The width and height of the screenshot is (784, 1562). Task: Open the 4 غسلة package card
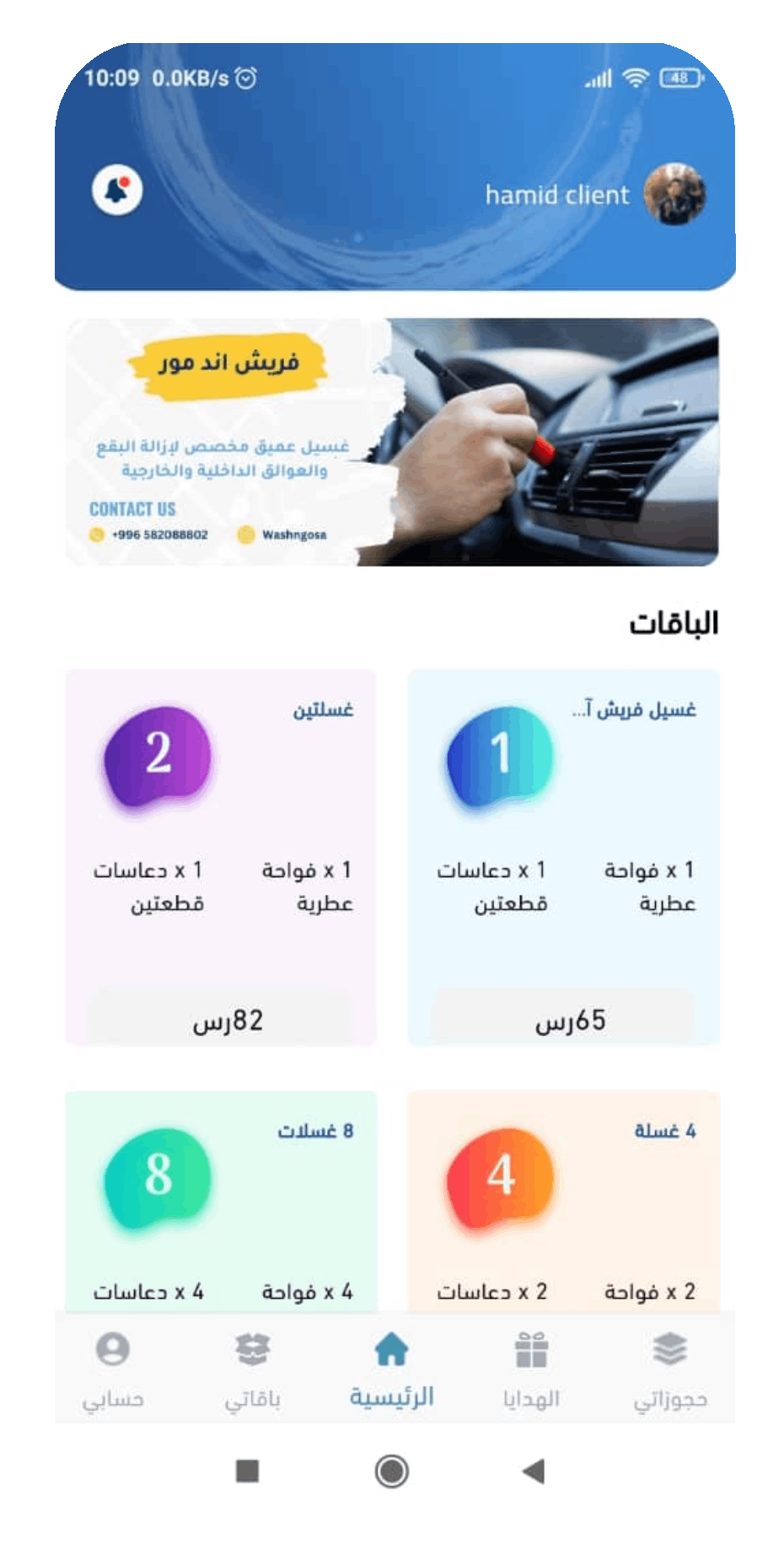[x=563, y=1199]
